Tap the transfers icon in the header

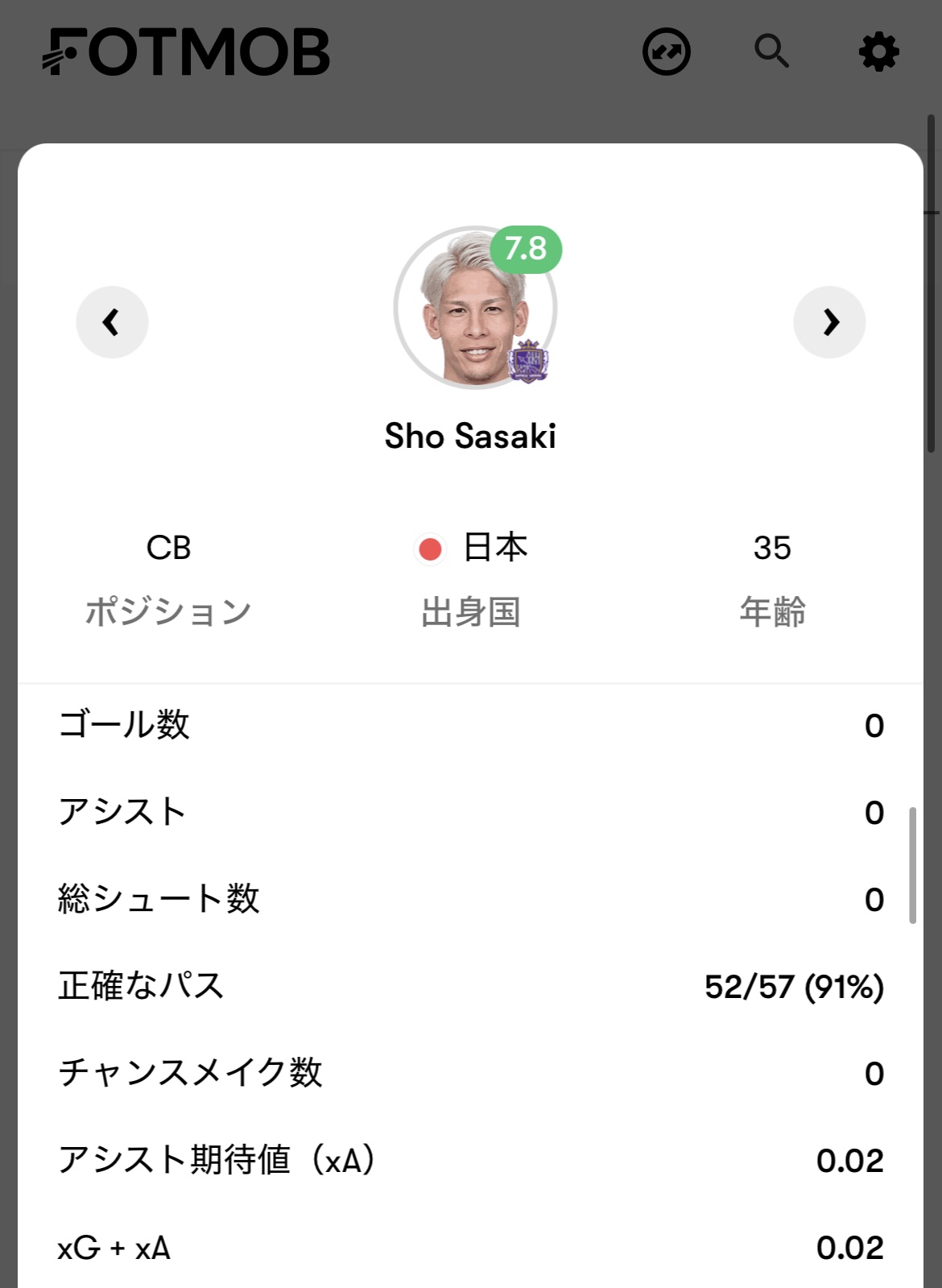666,52
